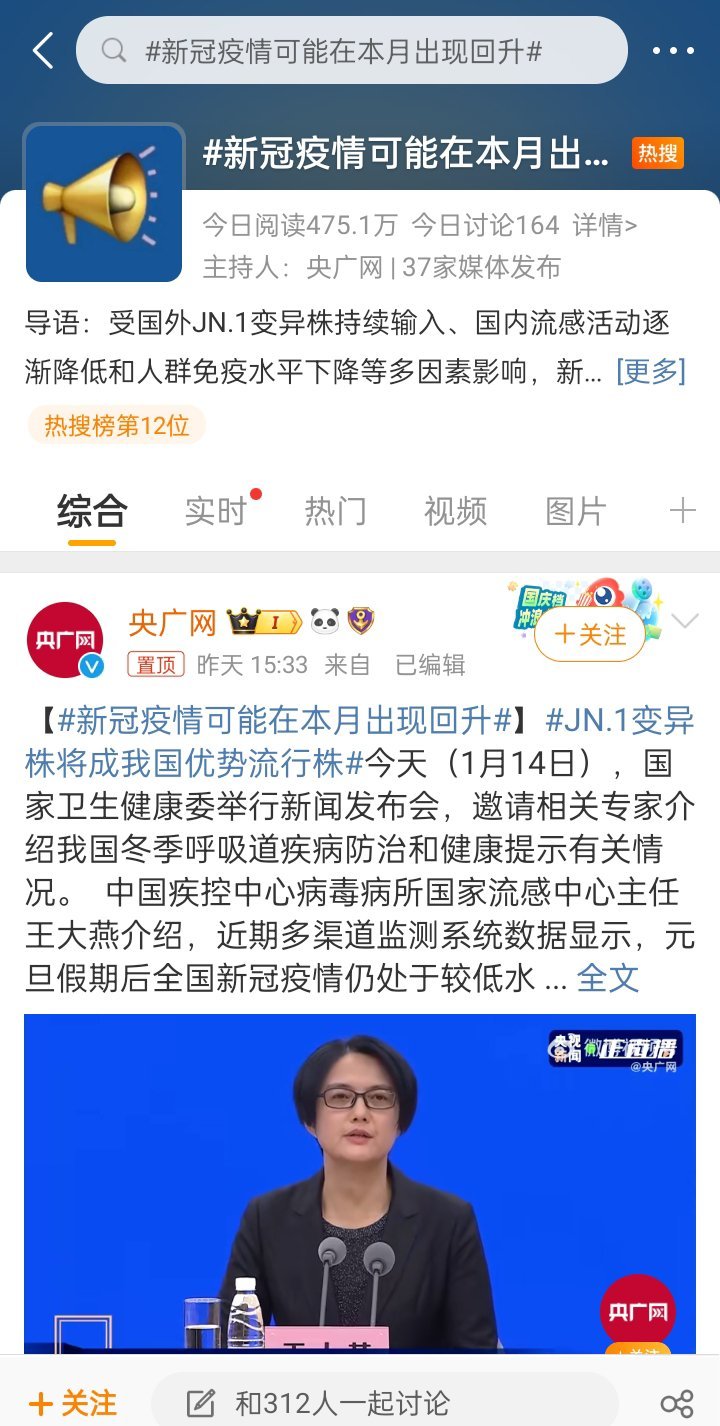Screen dimensions: 720x1426
Task: Switch to the 热门 tab
Action: [335, 511]
